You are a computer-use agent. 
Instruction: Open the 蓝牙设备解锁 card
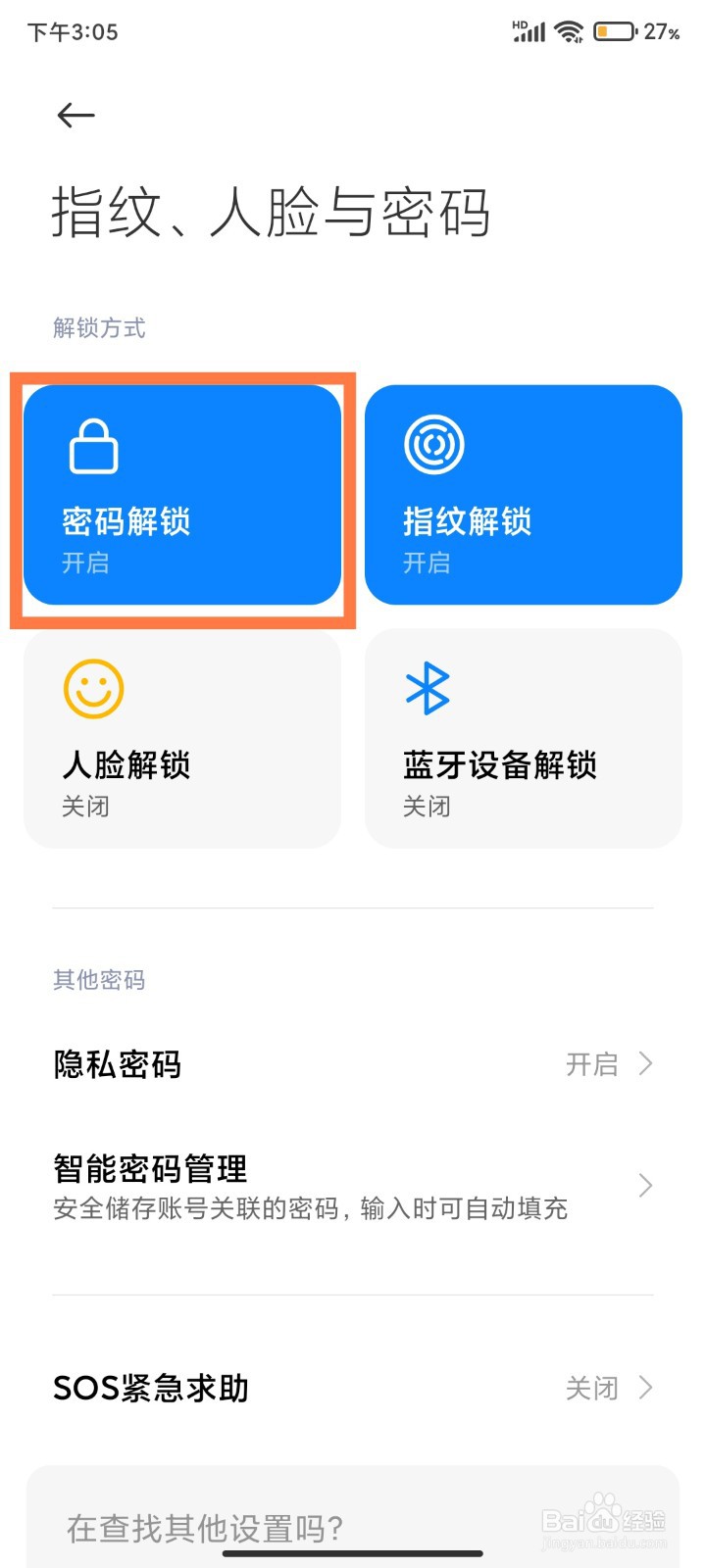tap(524, 739)
